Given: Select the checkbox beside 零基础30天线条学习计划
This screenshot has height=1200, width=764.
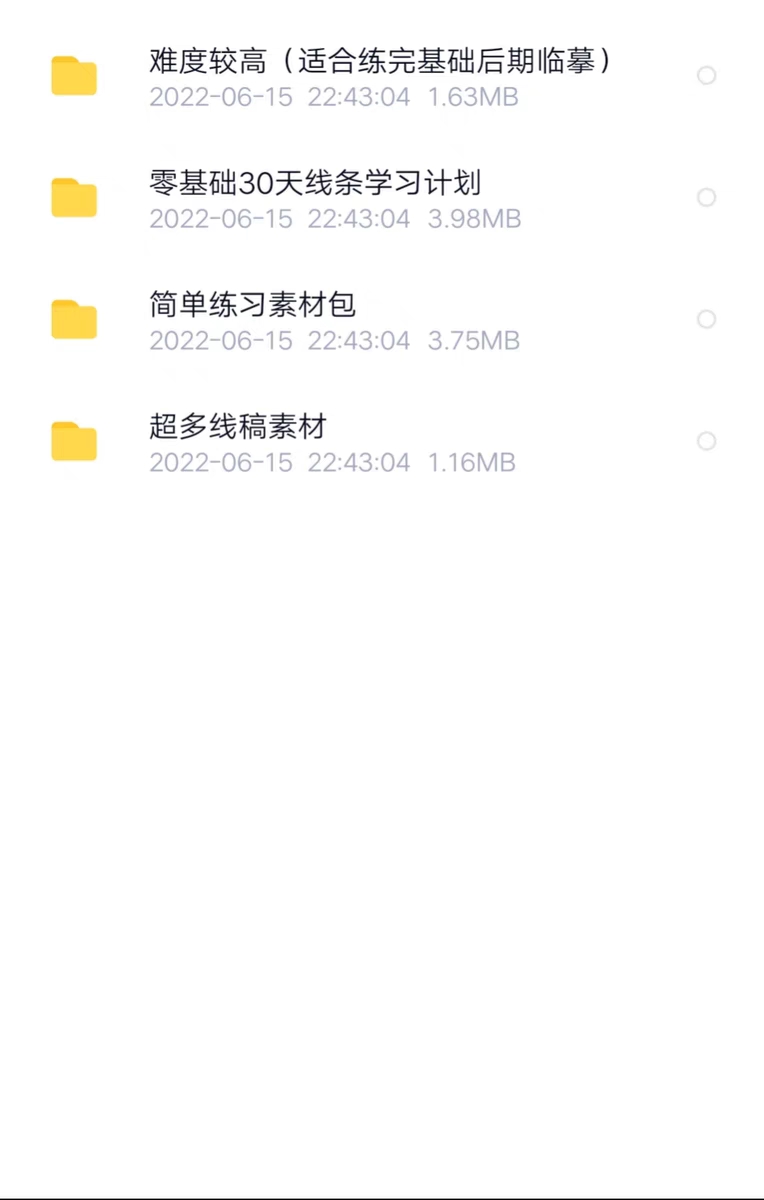Looking at the screenshot, I should [706, 198].
